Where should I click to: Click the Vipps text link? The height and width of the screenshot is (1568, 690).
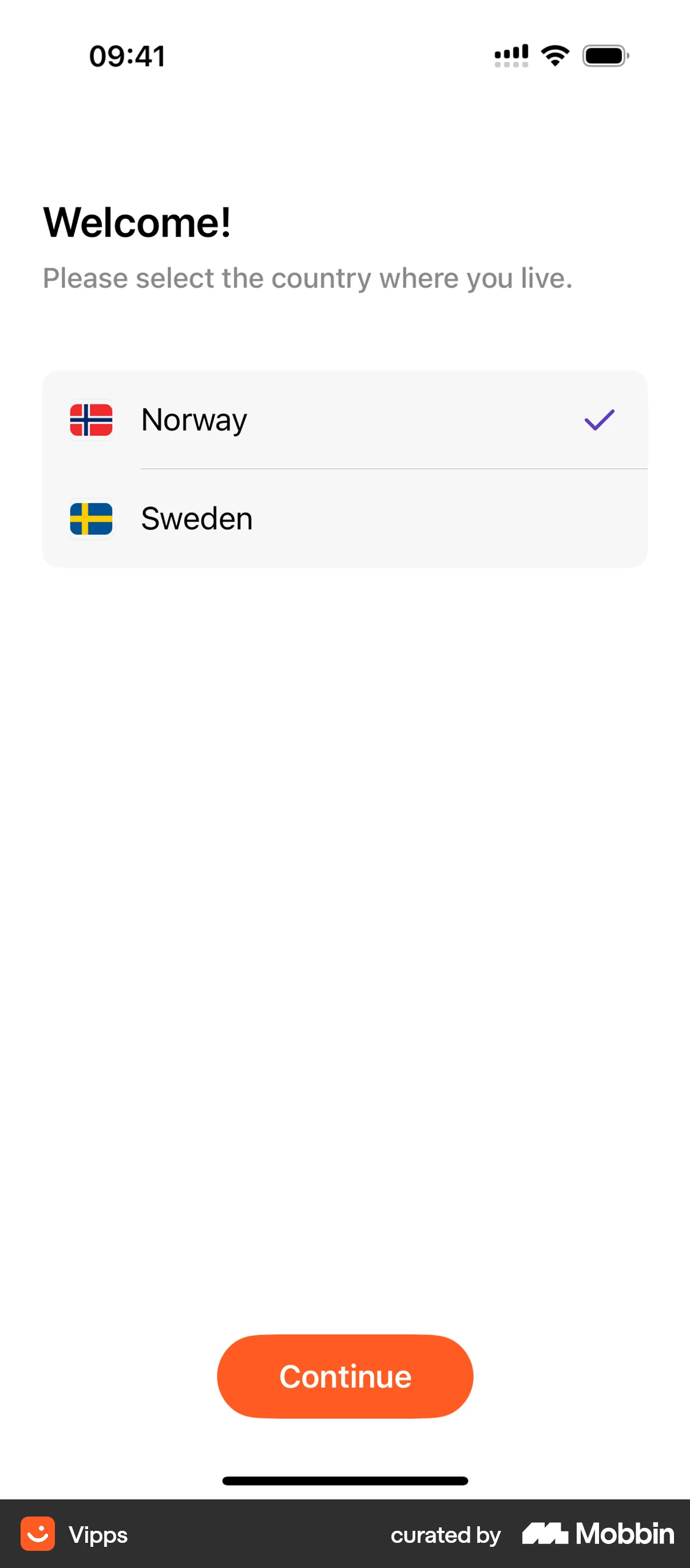pyautogui.click(x=97, y=1534)
